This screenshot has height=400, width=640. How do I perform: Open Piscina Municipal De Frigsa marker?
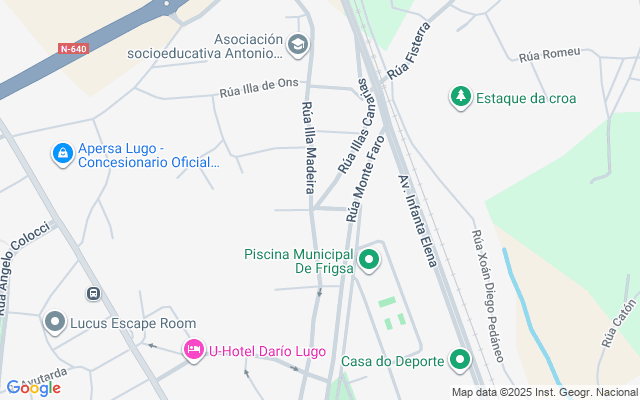coord(369,261)
